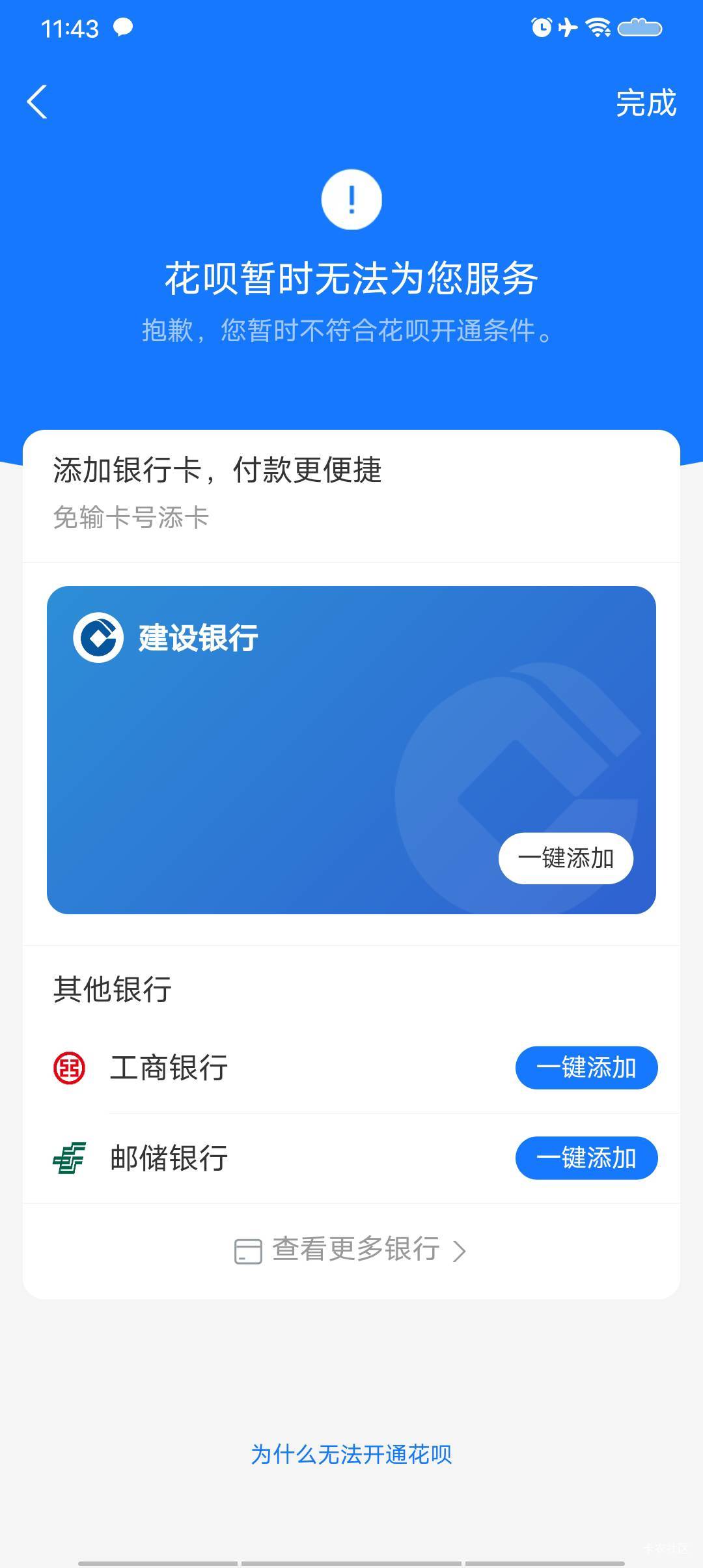This screenshot has height=1568, width=703.
Task: Open 查看更多银行 to see more banks
Action: pyautogui.click(x=351, y=1250)
